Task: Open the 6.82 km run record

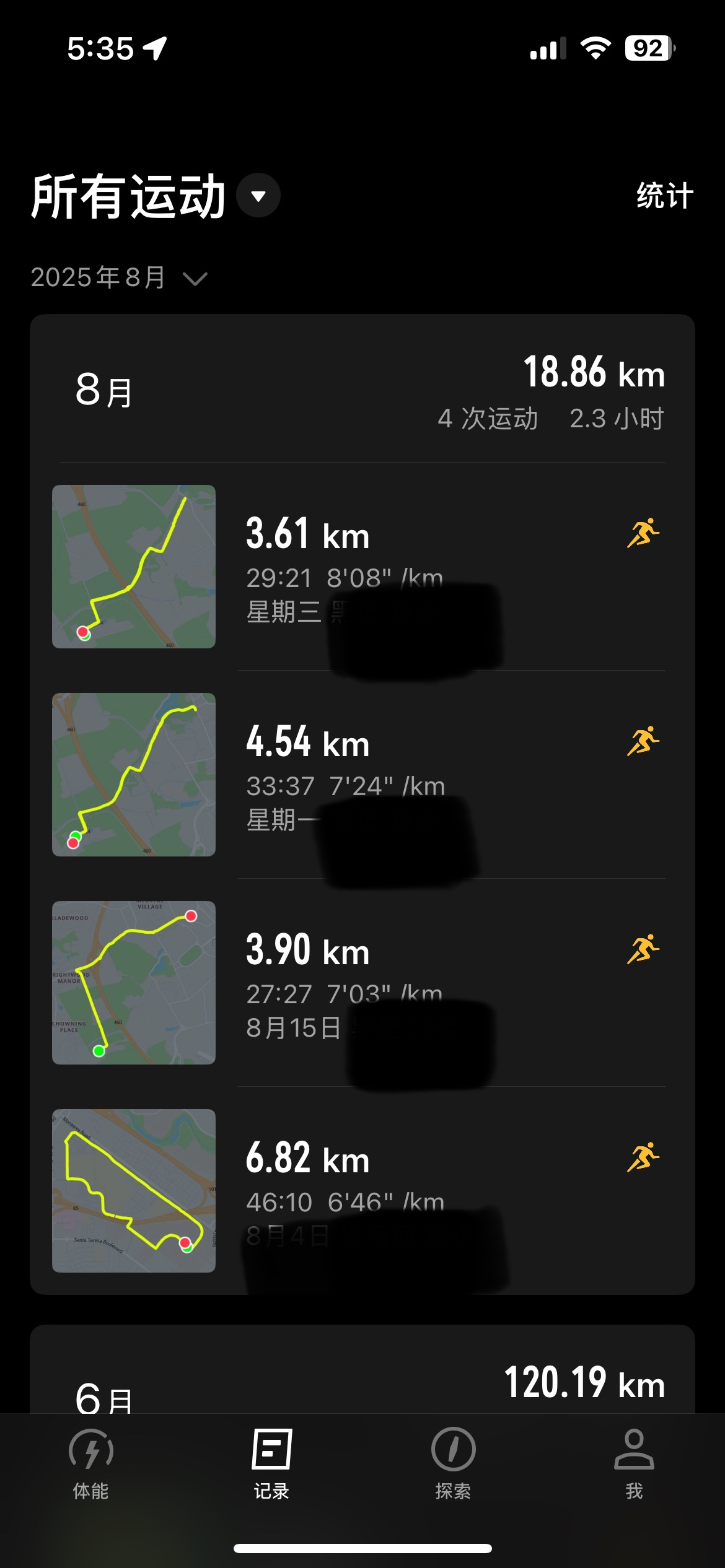Action: (359, 1190)
